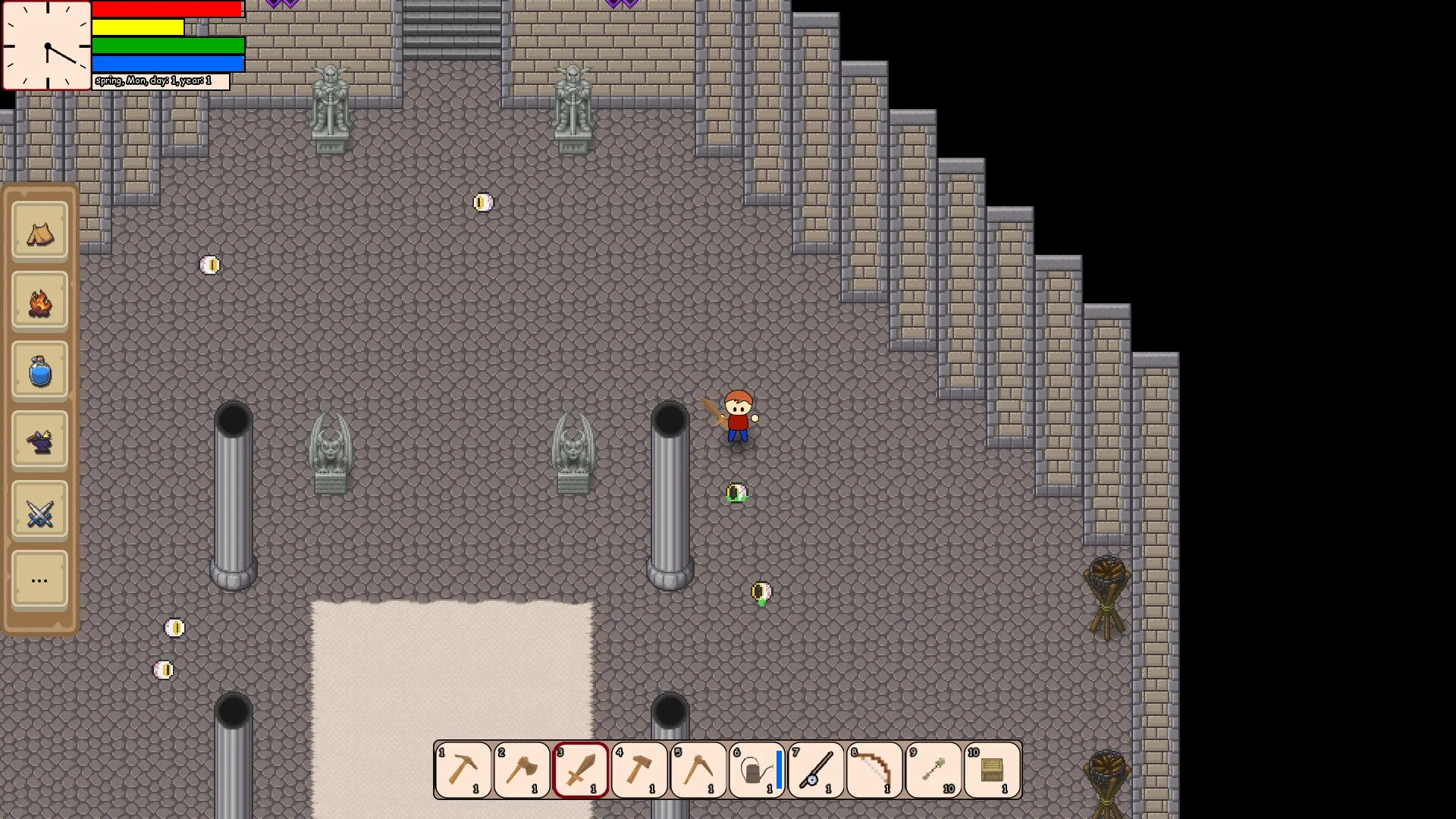Open the campfire crafting category
This screenshot has width=1456, height=819.
pyautogui.click(x=39, y=302)
